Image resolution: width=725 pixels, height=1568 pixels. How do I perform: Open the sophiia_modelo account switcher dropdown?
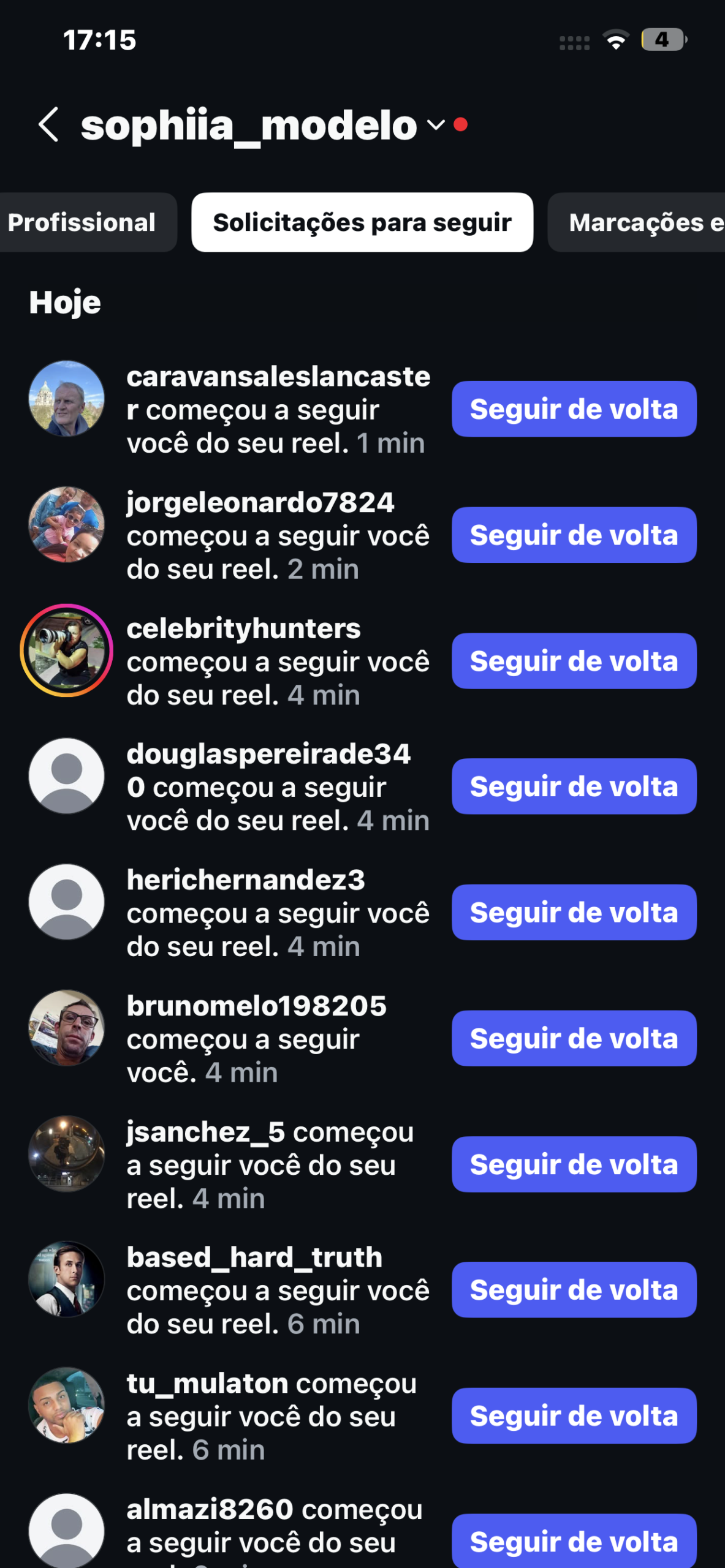tap(436, 125)
